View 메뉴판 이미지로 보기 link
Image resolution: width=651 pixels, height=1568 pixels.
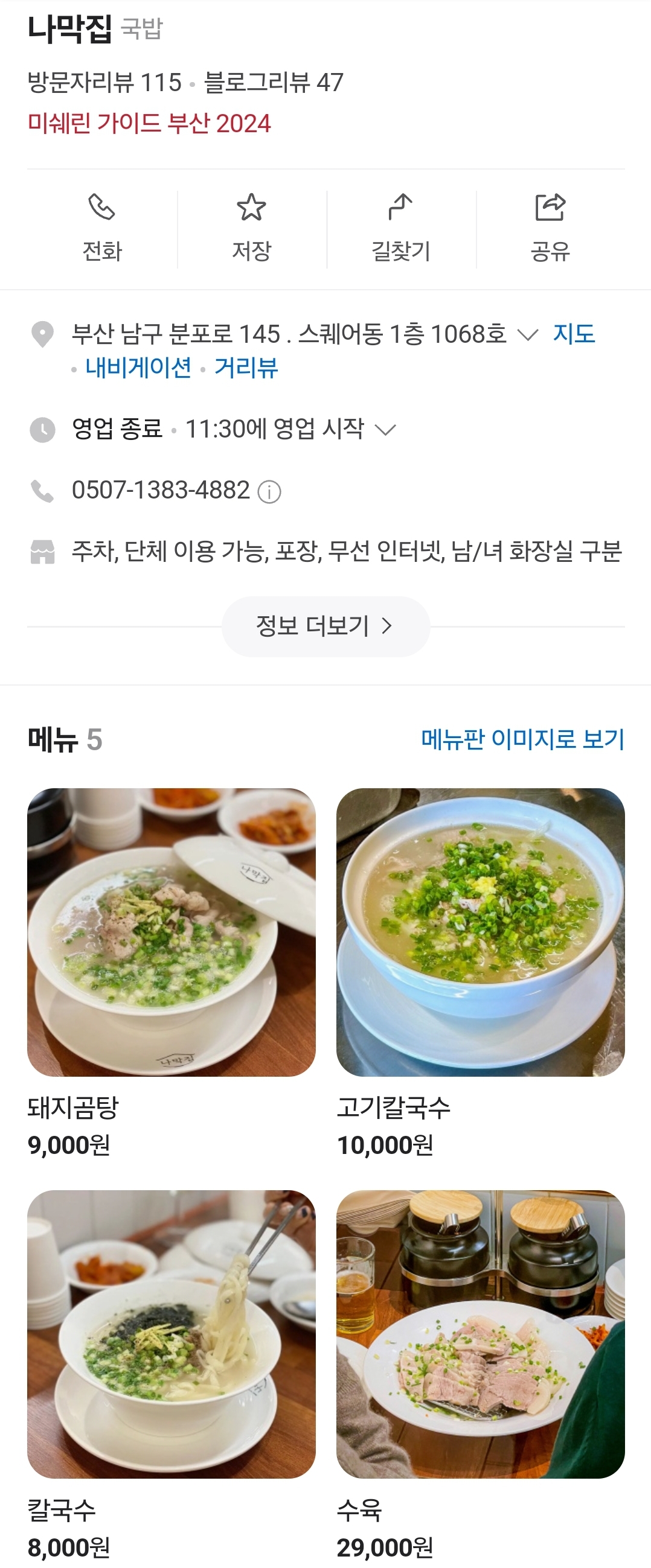pyautogui.click(x=522, y=739)
